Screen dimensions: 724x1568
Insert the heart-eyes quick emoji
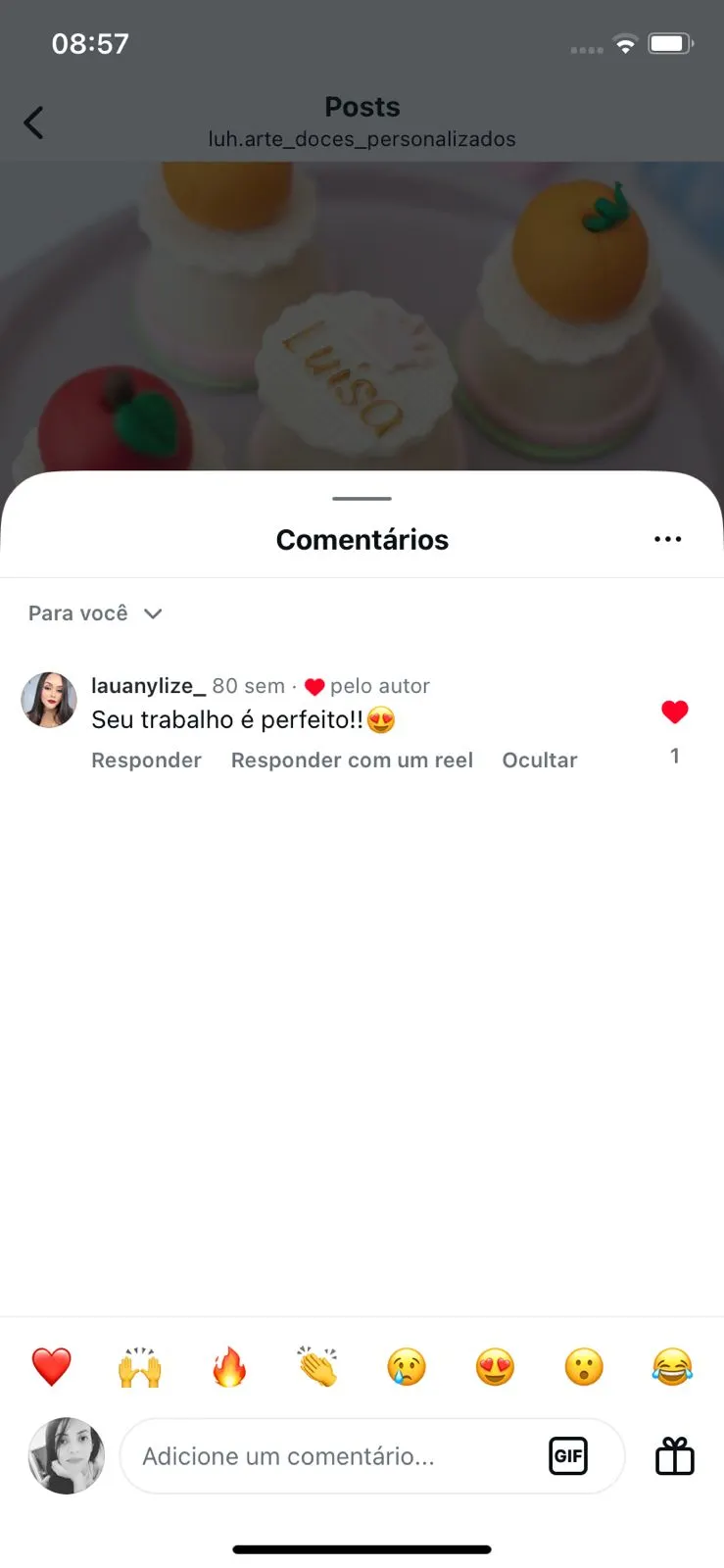click(x=495, y=1366)
